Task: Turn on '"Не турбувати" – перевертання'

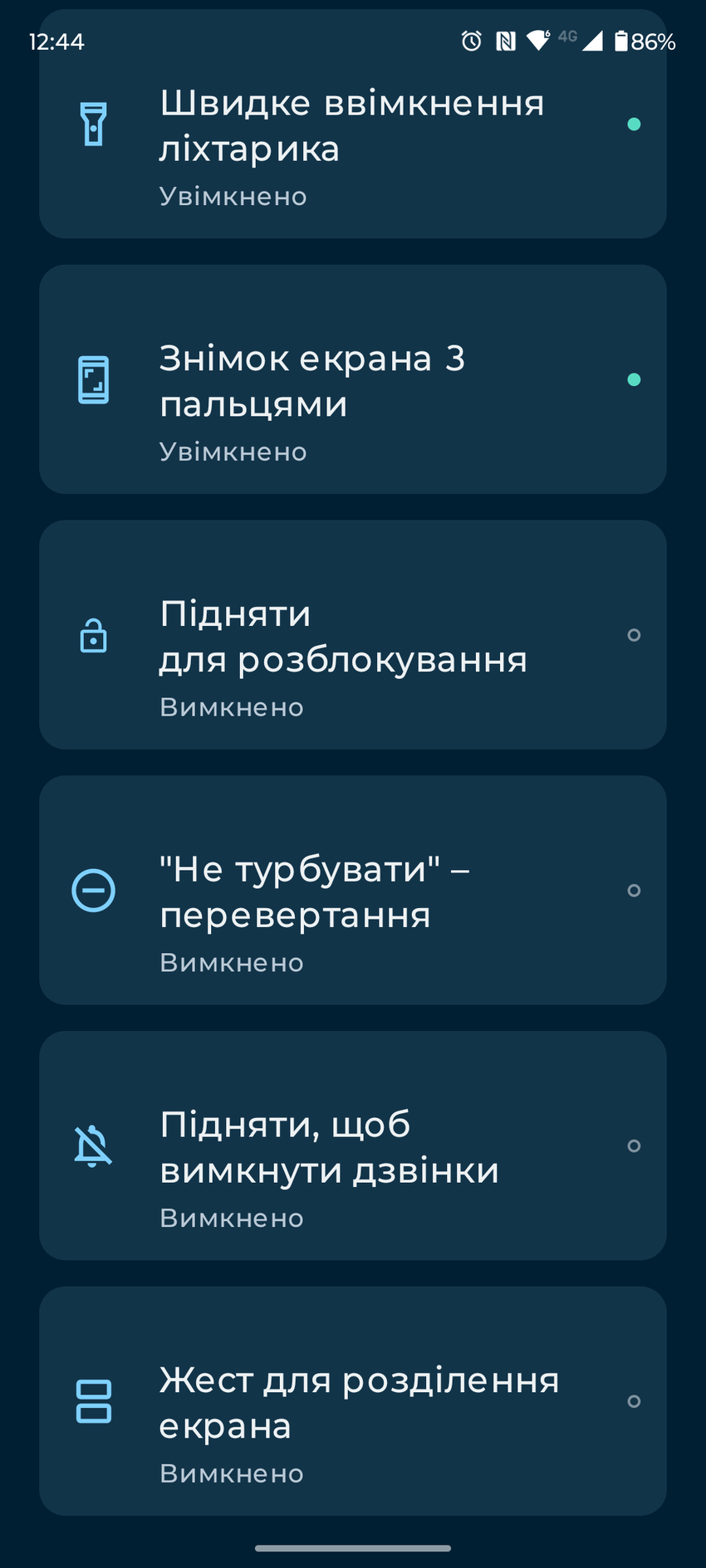Action: coord(634,891)
